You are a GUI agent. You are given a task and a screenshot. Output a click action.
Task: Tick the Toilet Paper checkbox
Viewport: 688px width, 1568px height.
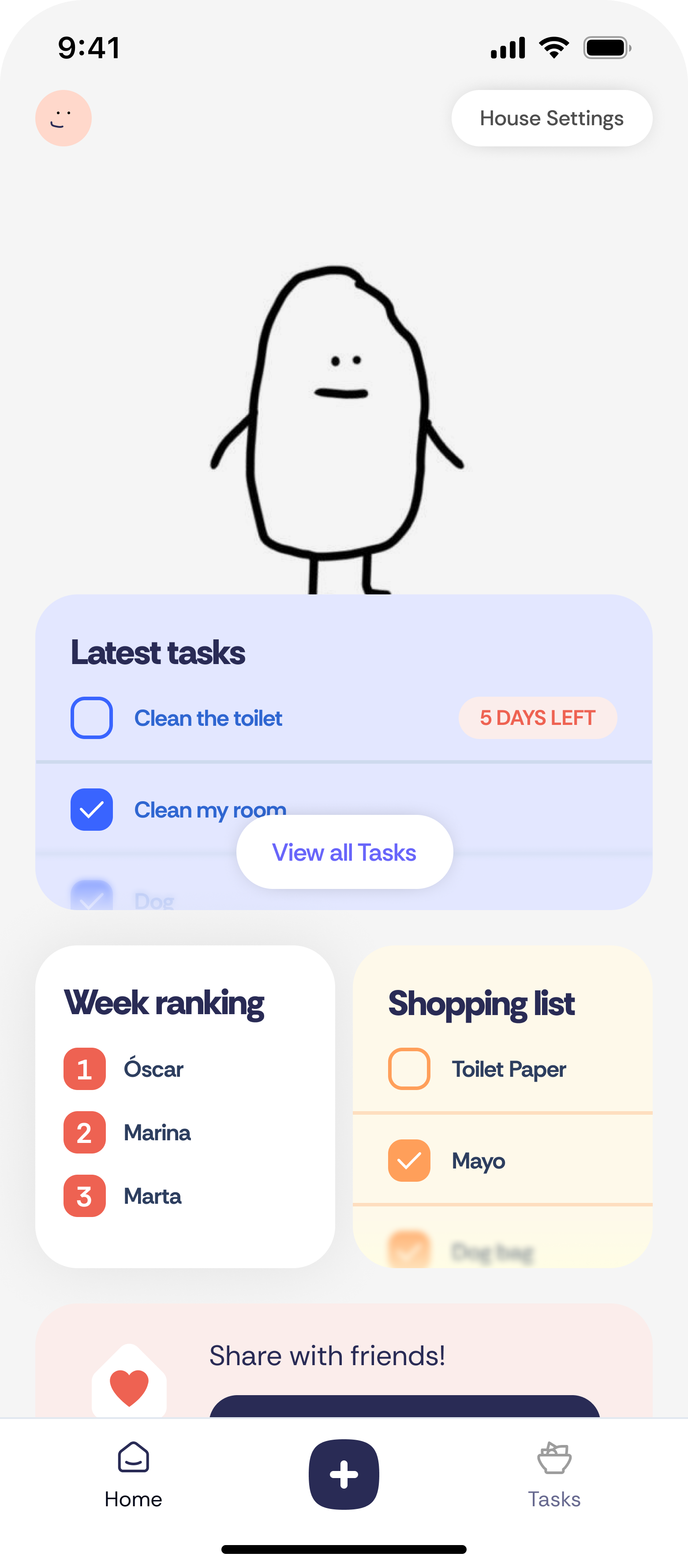click(x=409, y=1069)
